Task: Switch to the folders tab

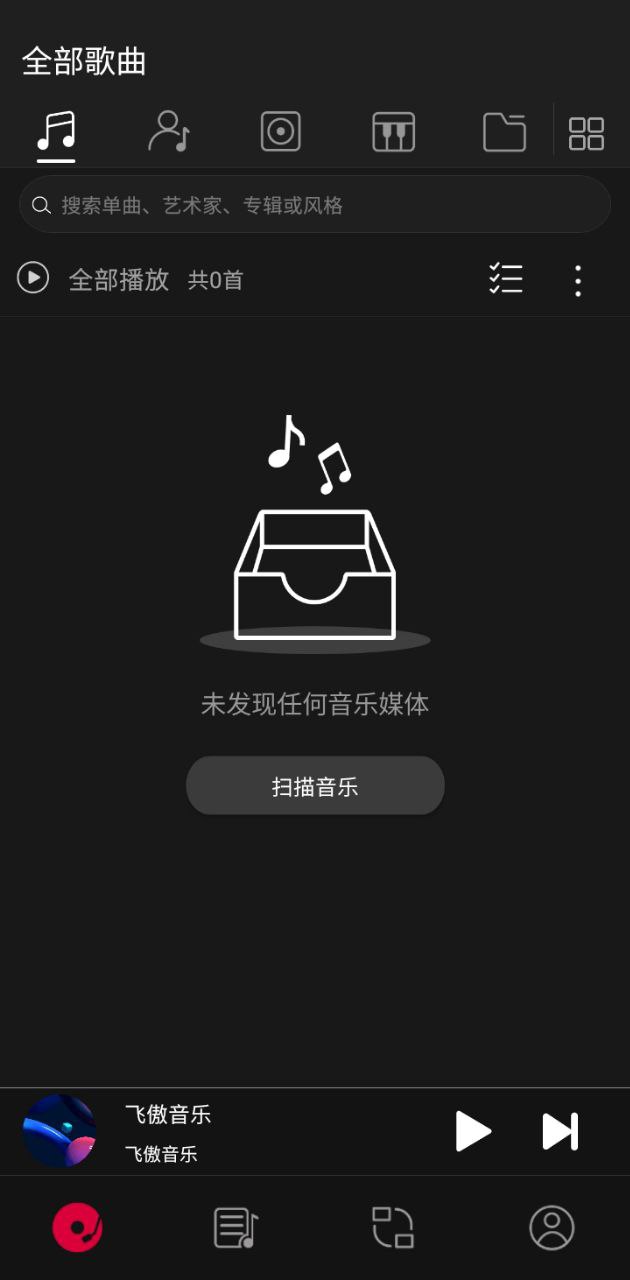Action: click(x=504, y=132)
